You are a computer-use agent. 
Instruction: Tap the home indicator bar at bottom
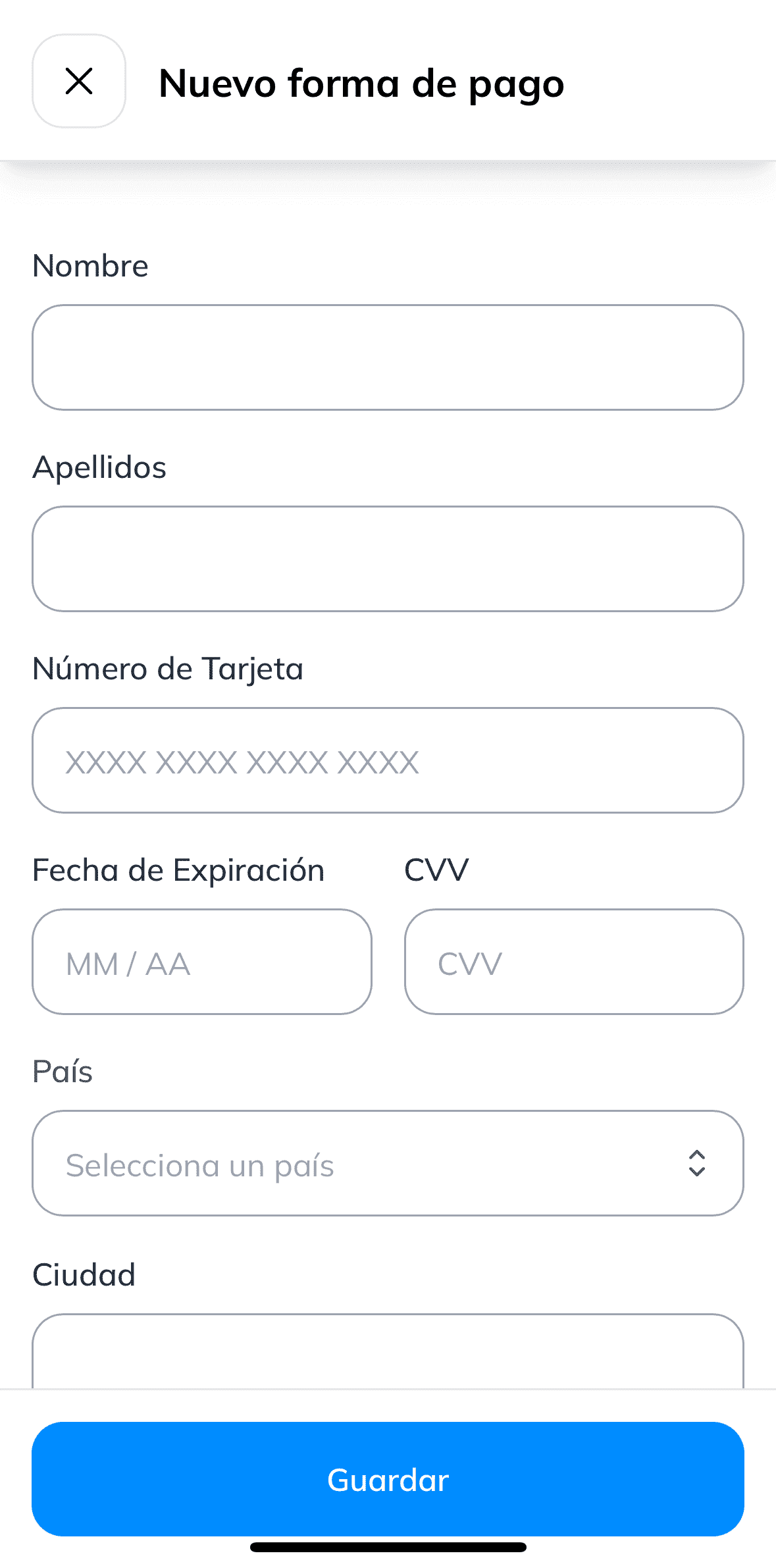pyautogui.click(x=388, y=1547)
